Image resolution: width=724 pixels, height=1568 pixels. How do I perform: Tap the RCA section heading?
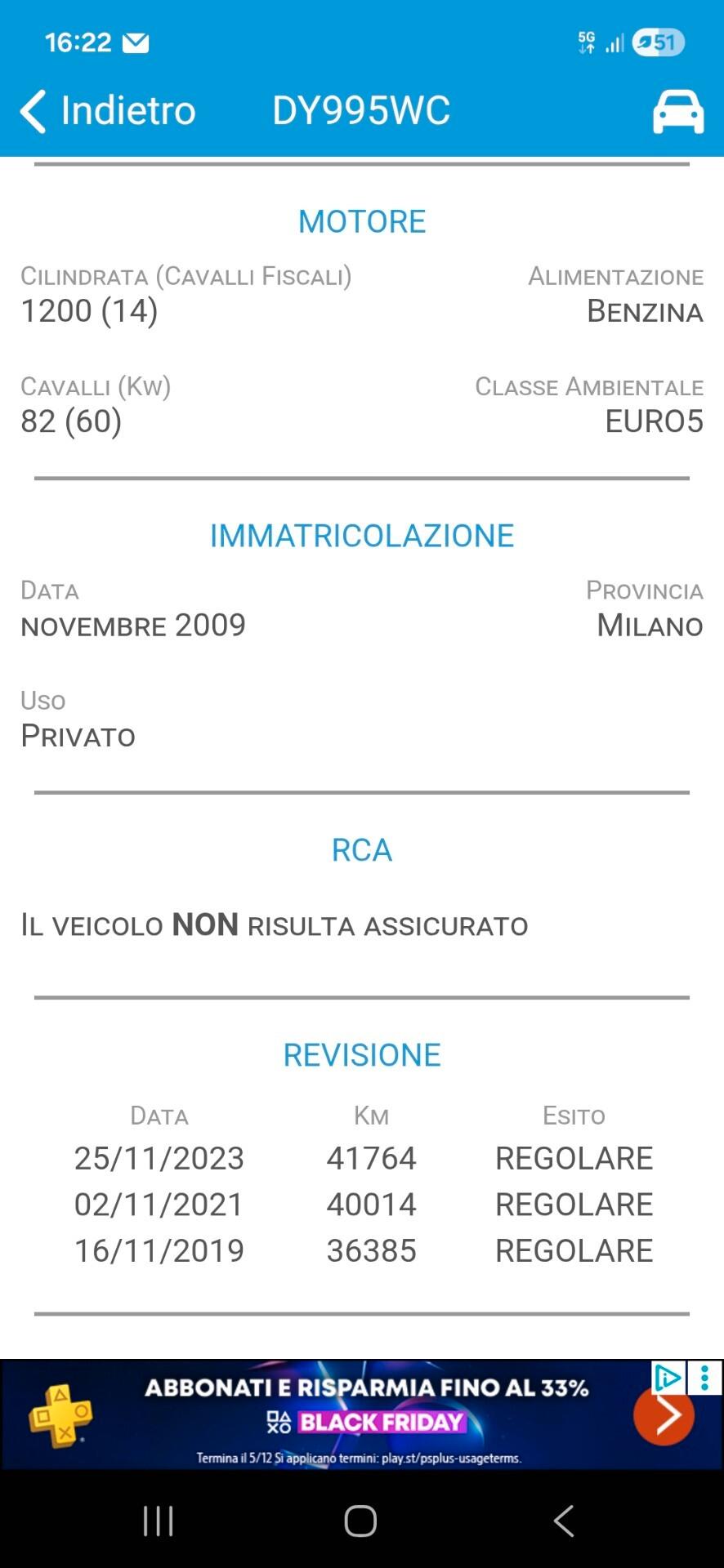tap(360, 850)
